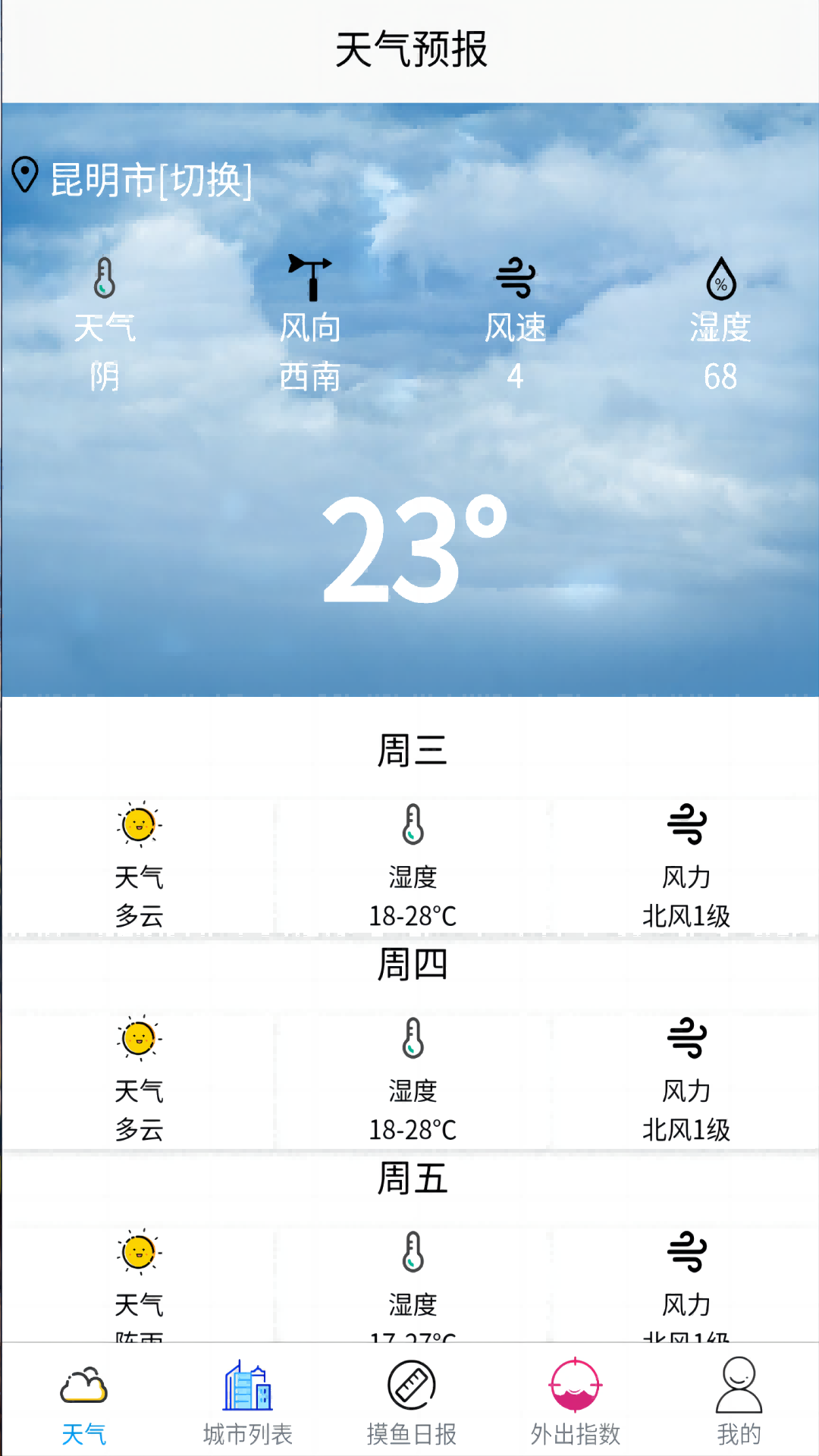Click the wind icon in Friday's forecast
The height and width of the screenshot is (1456, 819).
(685, 1253)
